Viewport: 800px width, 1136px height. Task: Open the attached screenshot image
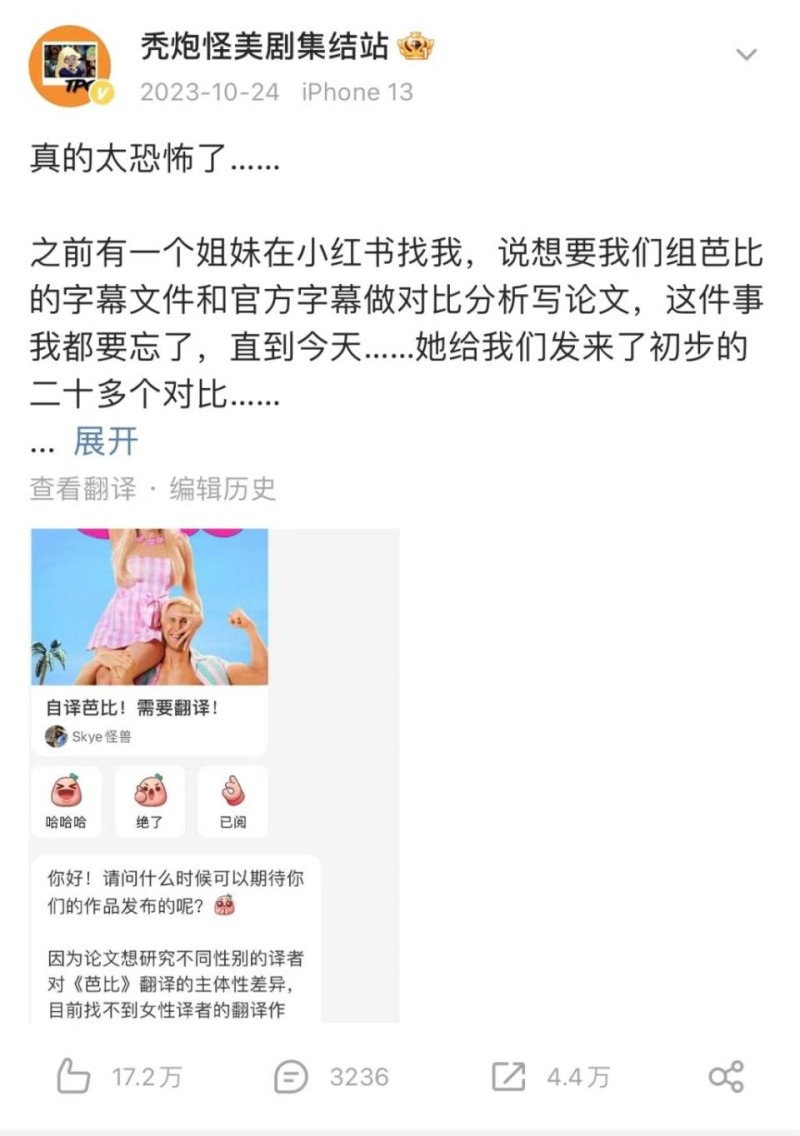(214, 775)
